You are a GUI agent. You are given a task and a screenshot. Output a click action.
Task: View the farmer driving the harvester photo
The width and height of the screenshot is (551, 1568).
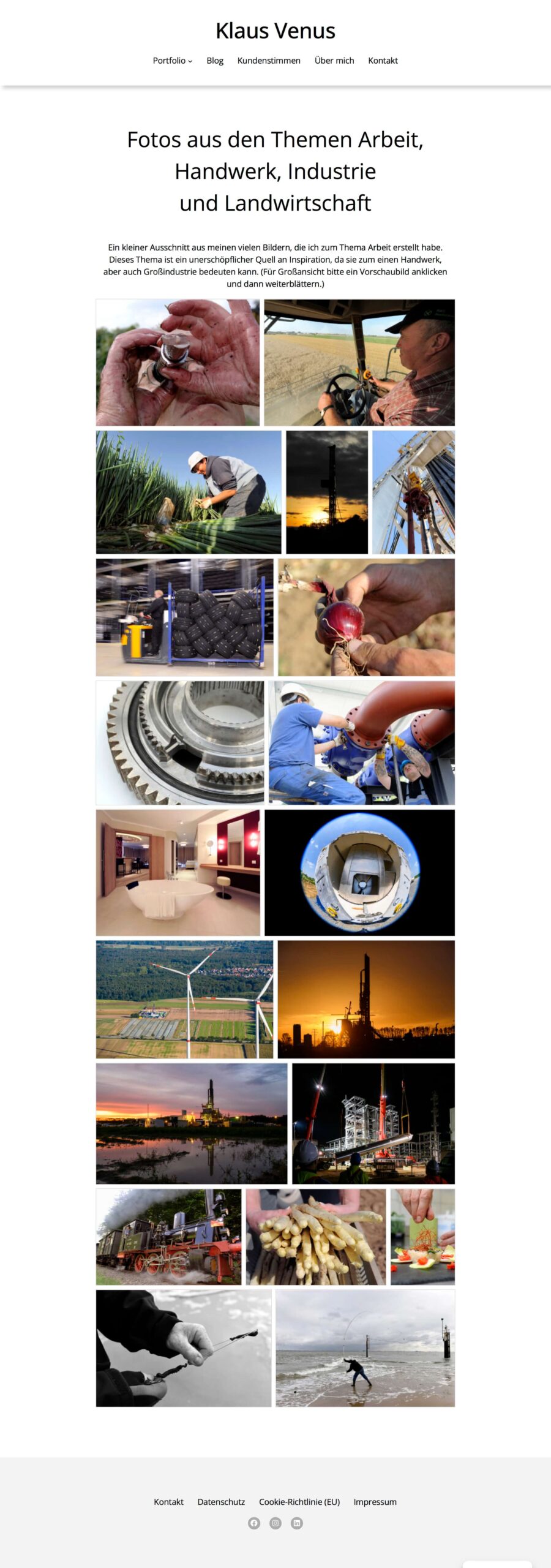coord(359,363)
